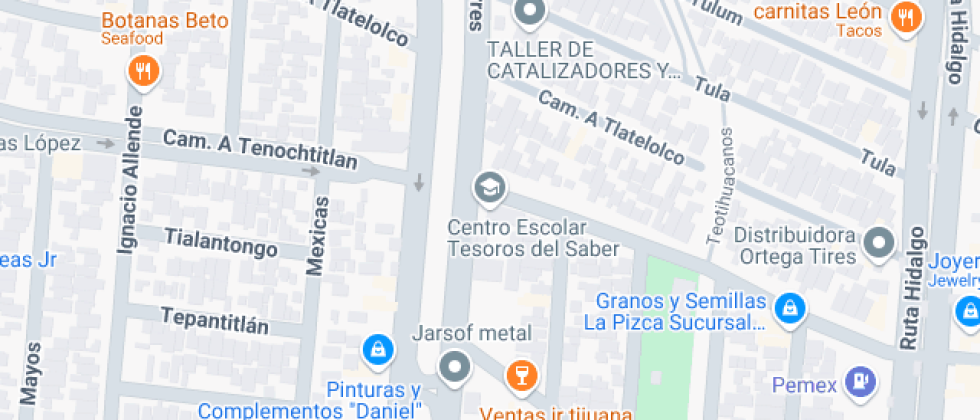Viewport: 980px width, 420px height.
Task: Tap the Taller de Catalizadores place marker
Action: coord(530,12)
